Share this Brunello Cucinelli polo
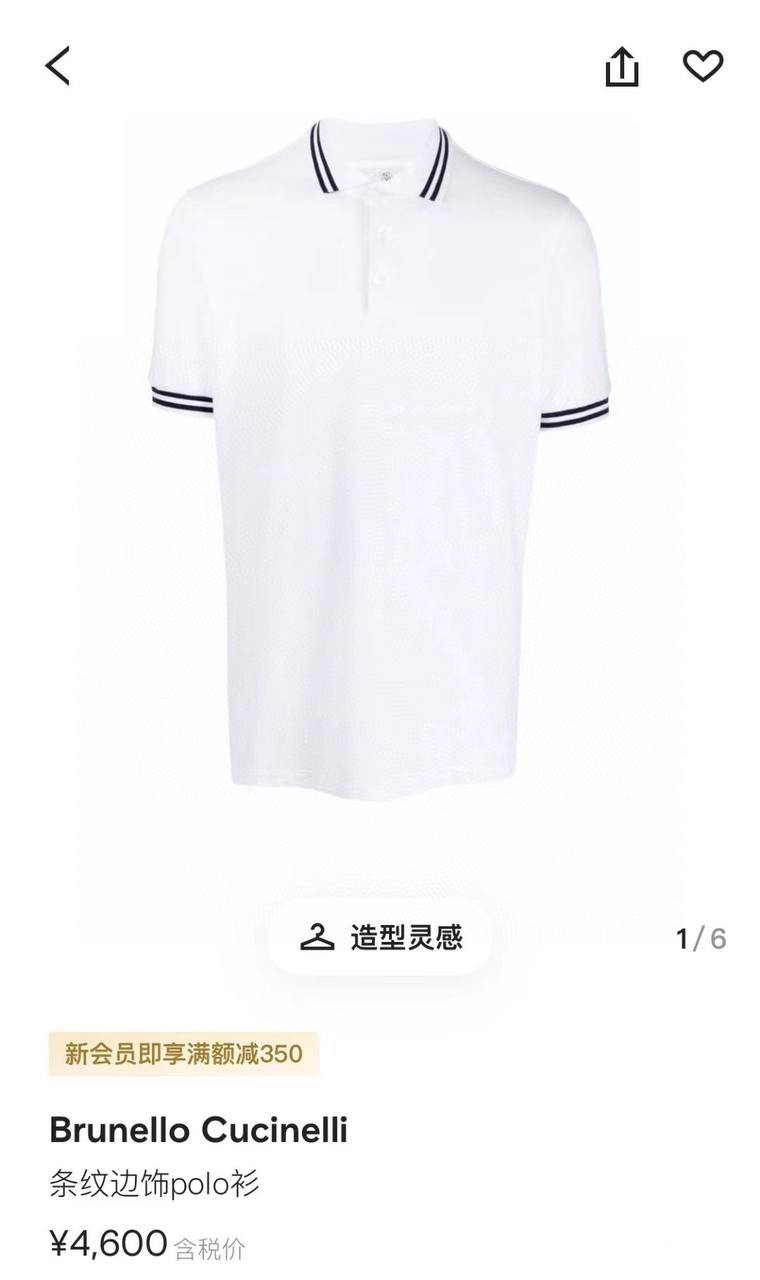 click(x=621, y=67)
